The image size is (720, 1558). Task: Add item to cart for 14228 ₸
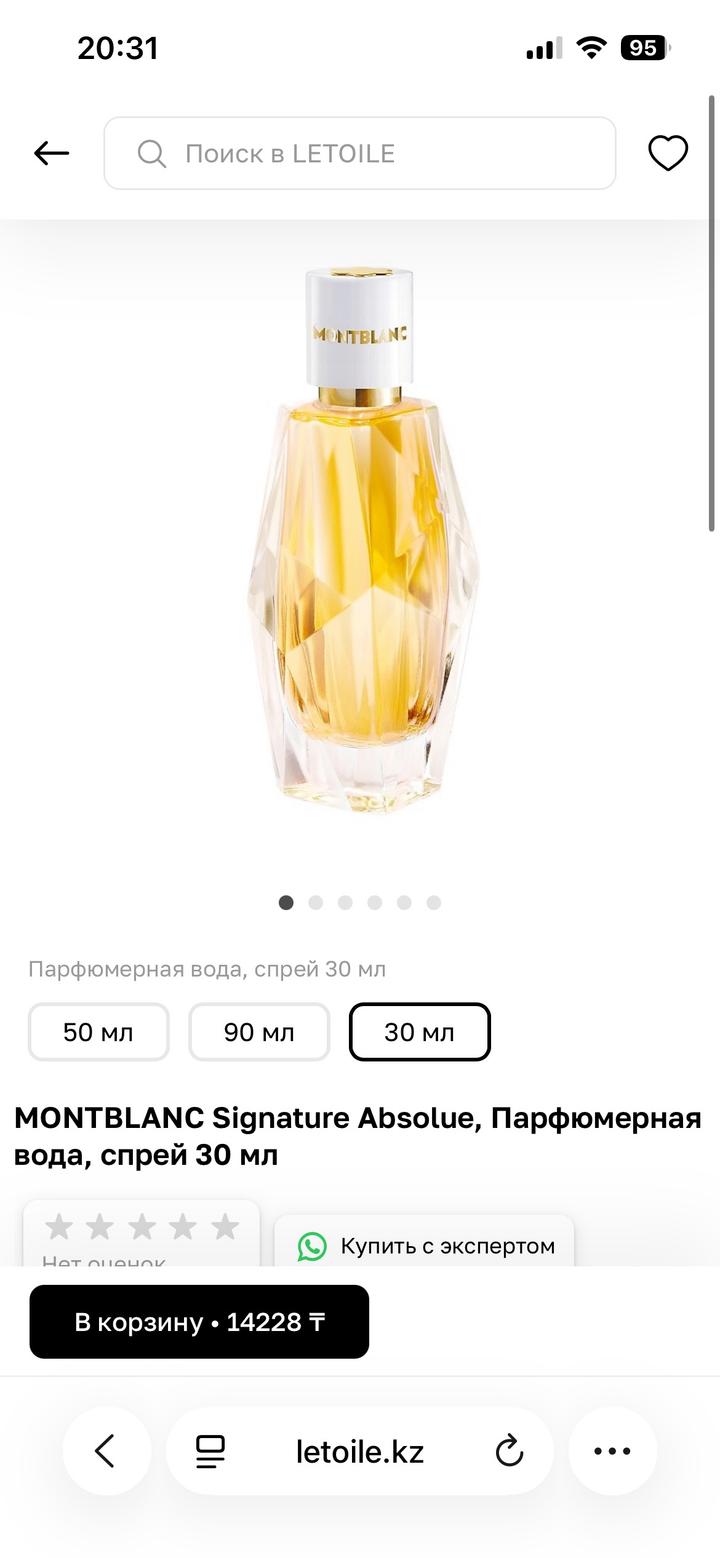(x=199, y=1321)
